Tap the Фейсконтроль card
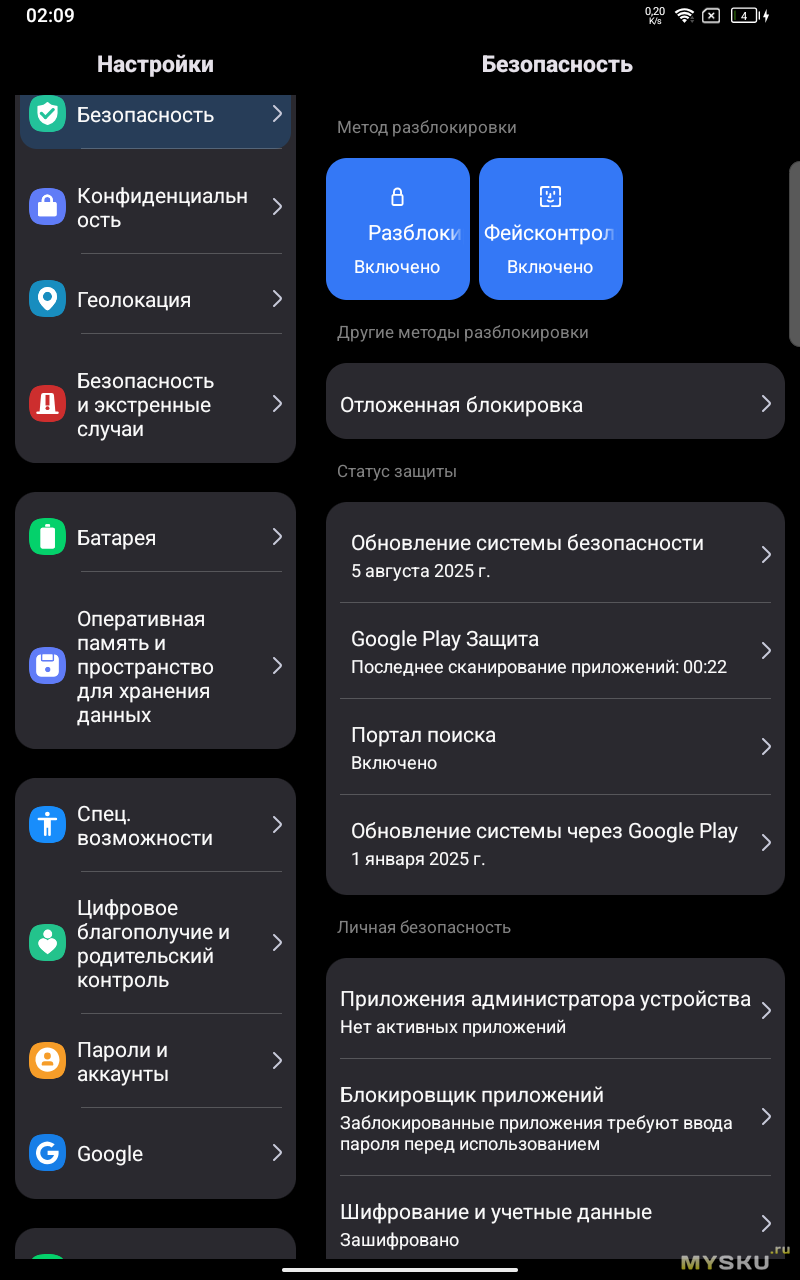 pyautogui.click(x=550, y=229)
